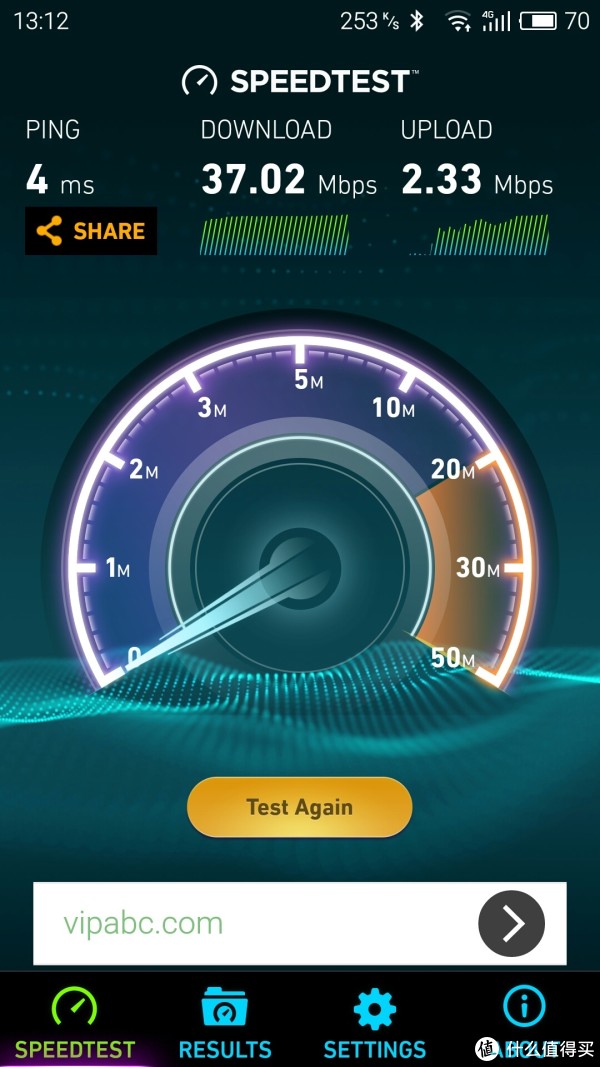Share the speed test result
600x1067 pixels.
point(91,231)
